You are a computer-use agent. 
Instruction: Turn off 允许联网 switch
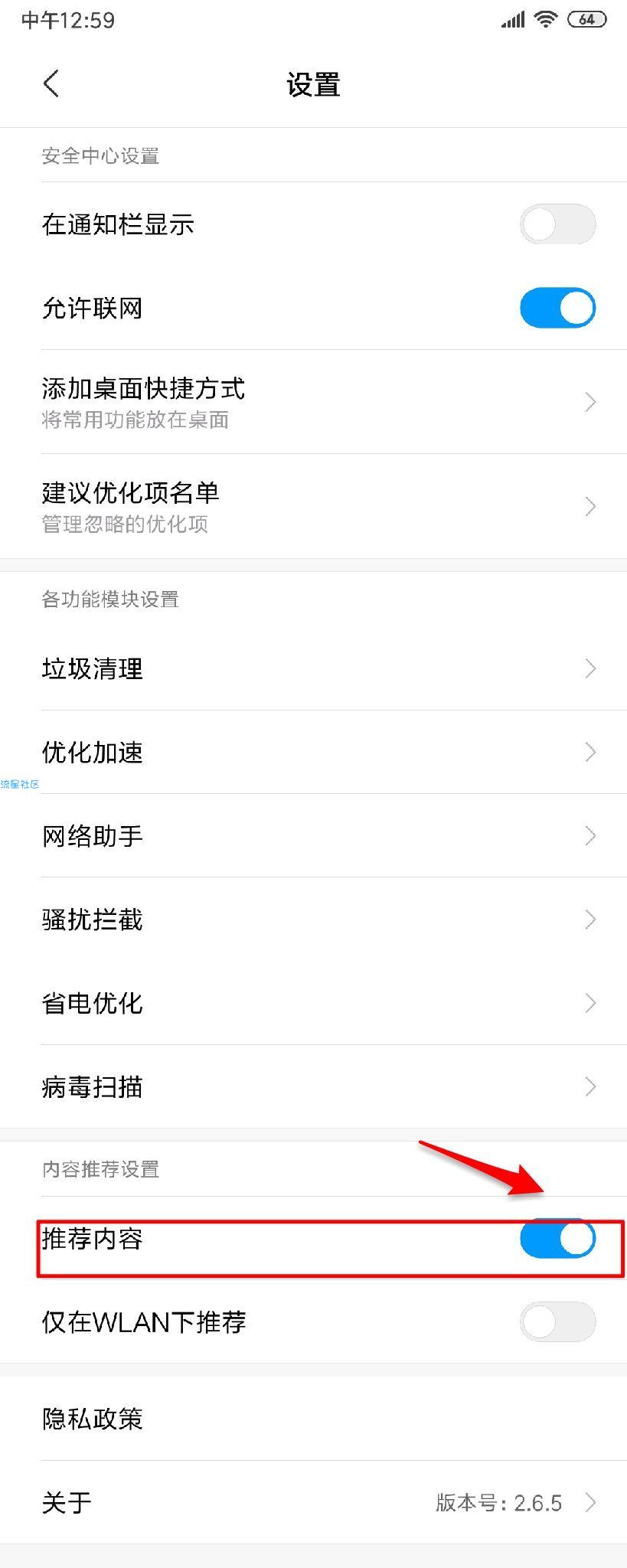click(557, 308)
